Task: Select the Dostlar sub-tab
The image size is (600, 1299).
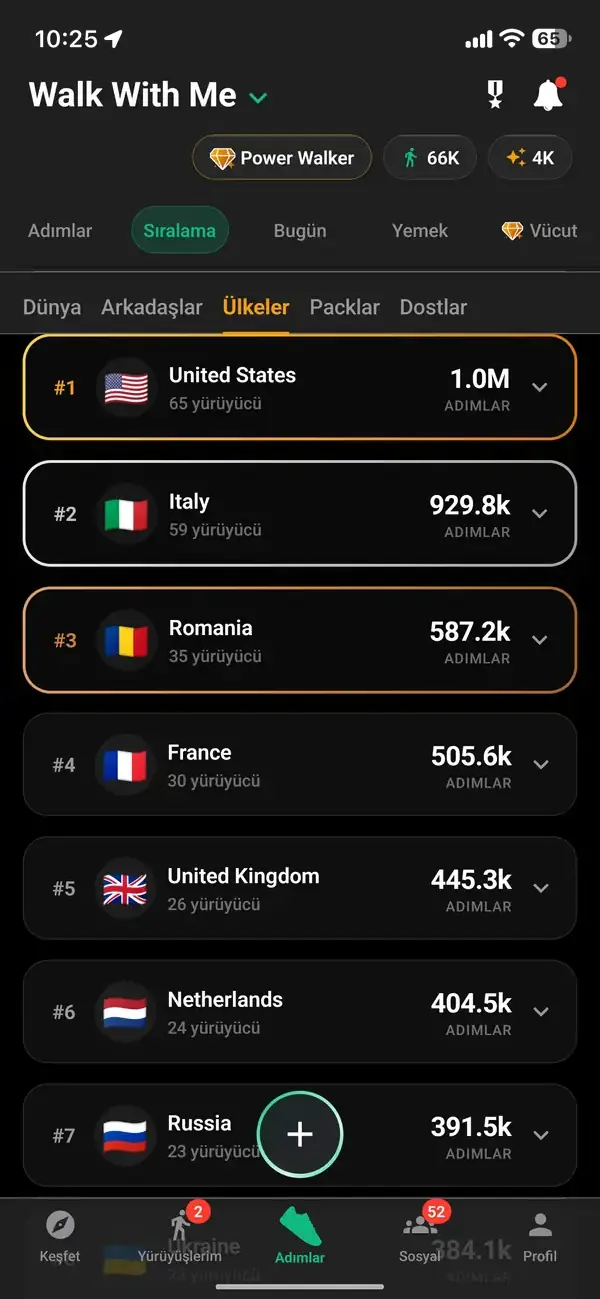Action: [433, 307]
